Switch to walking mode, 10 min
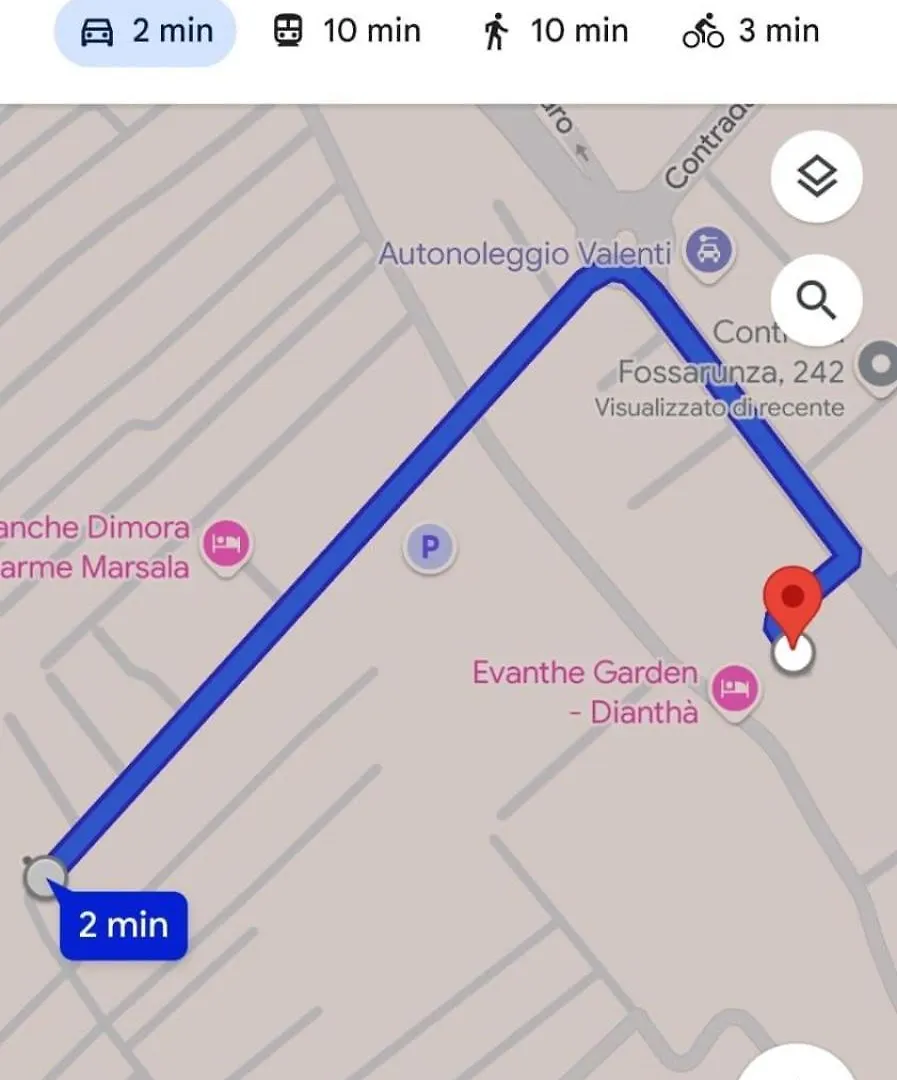Image resolution: width=897 pixels, height=1080 pixels. point(554,32)
